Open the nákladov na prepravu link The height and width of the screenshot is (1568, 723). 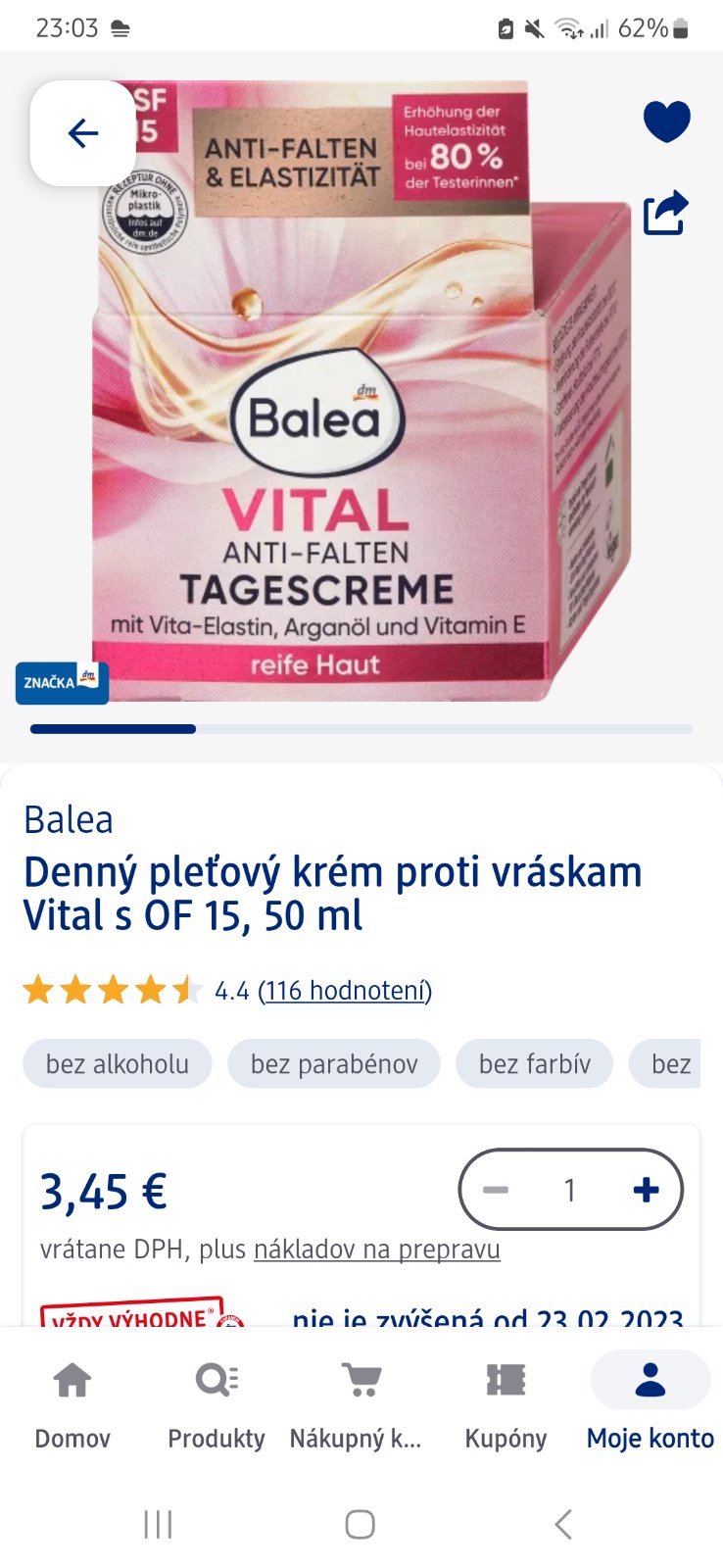point(377,1249)
